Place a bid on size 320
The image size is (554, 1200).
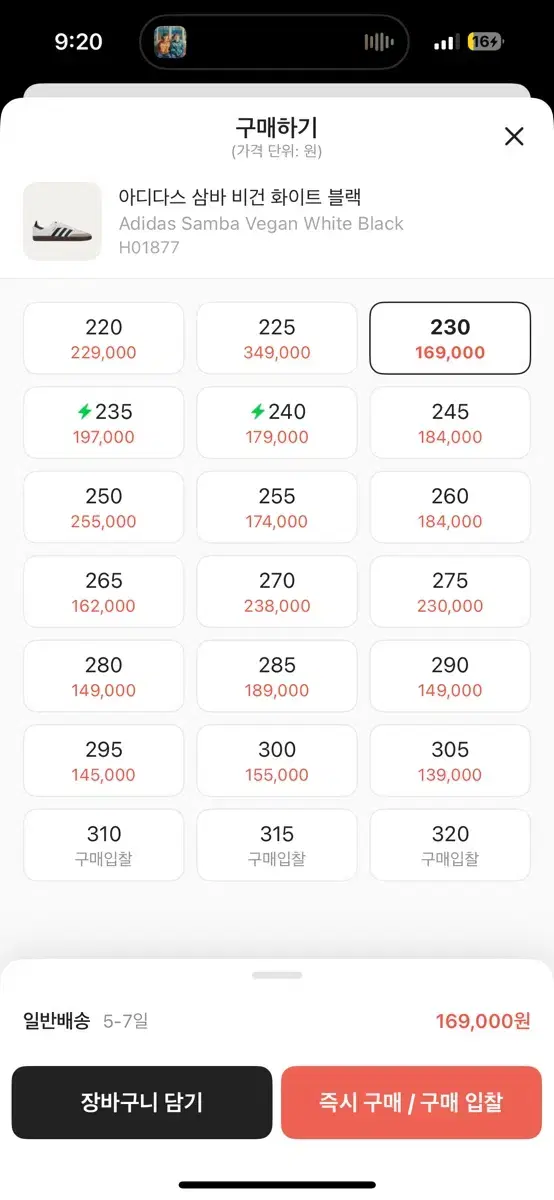click(450, 845)
